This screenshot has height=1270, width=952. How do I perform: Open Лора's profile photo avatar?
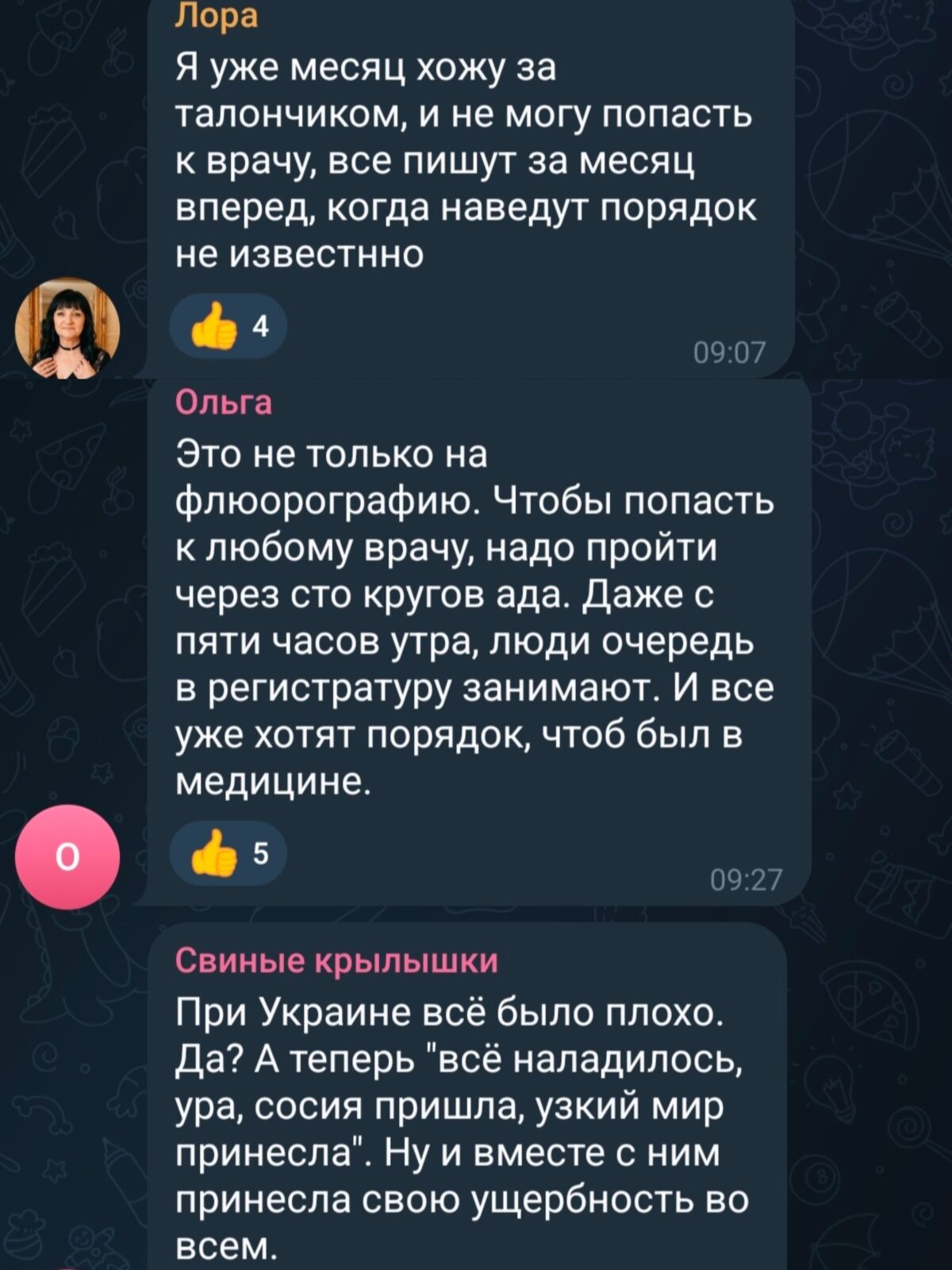coord(68,327)
